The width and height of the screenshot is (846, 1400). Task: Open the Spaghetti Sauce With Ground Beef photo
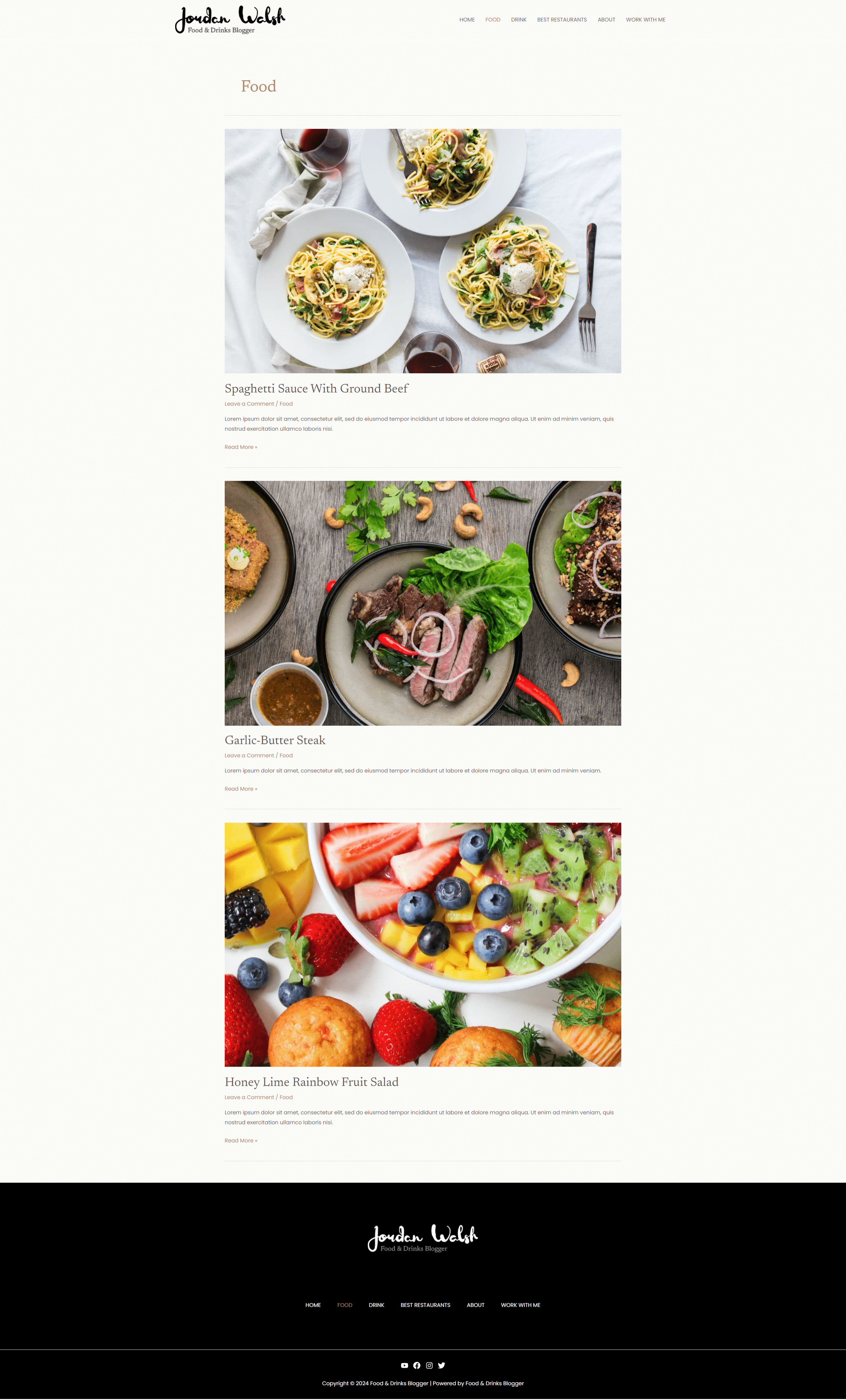click(422, 251)
